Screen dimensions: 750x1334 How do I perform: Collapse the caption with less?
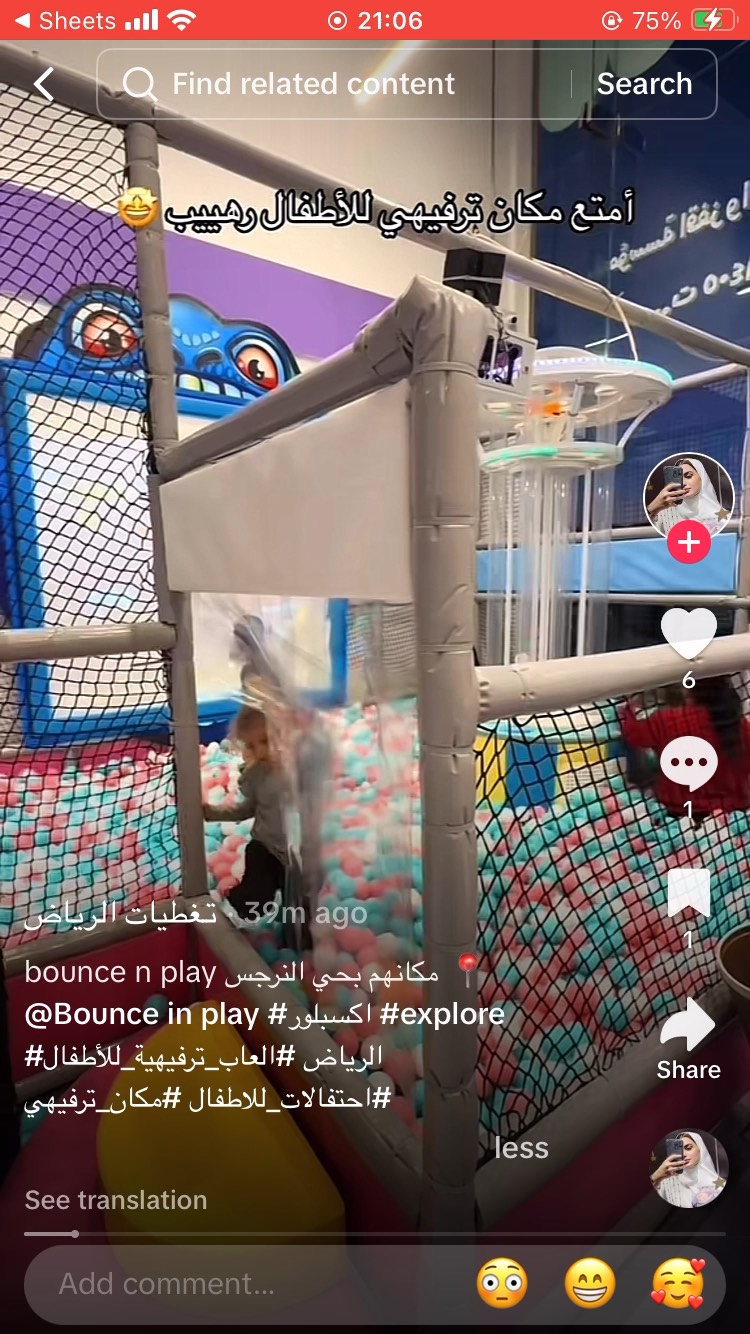521,1148
